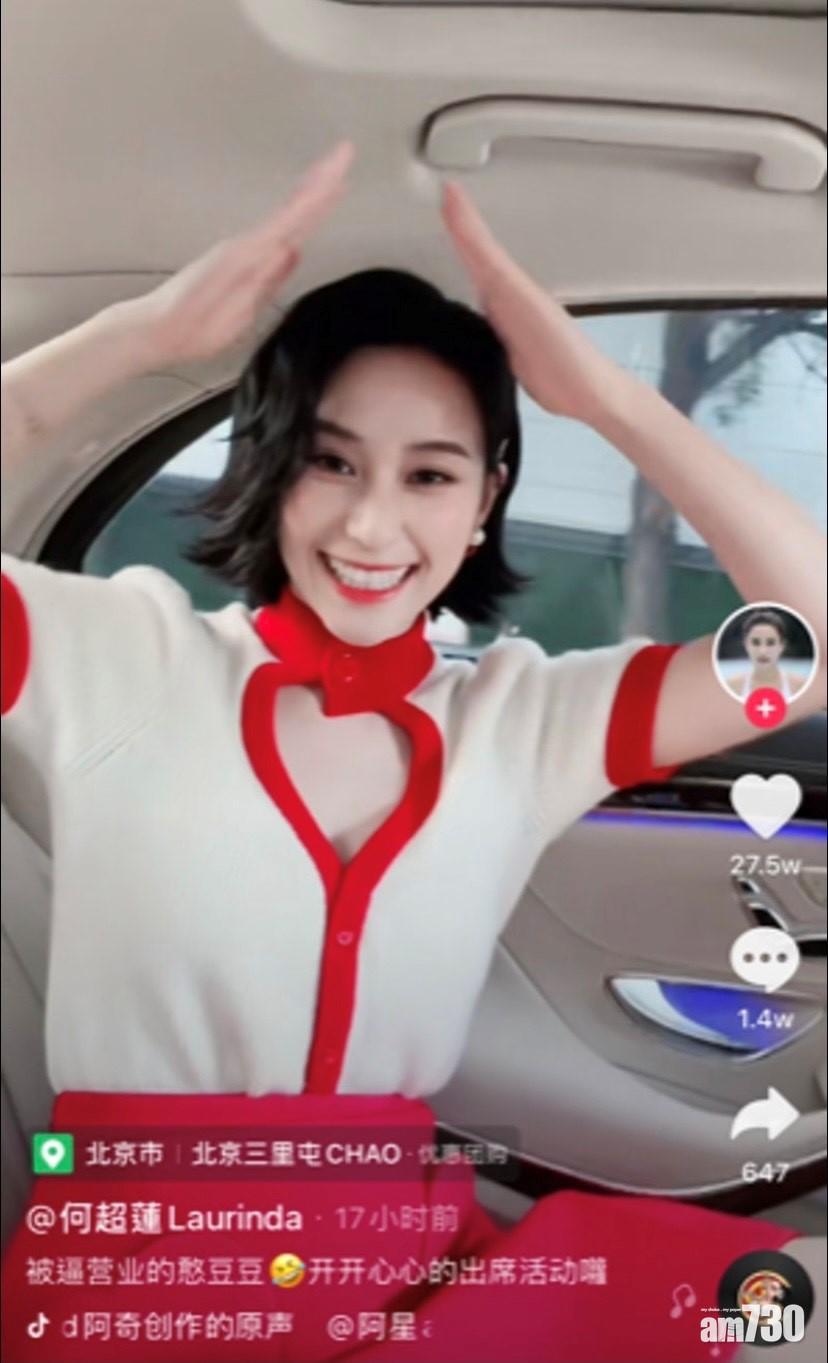Open the comments on this video
Image resolution: width=828 pixels, height=1363 pixels.
765,960
